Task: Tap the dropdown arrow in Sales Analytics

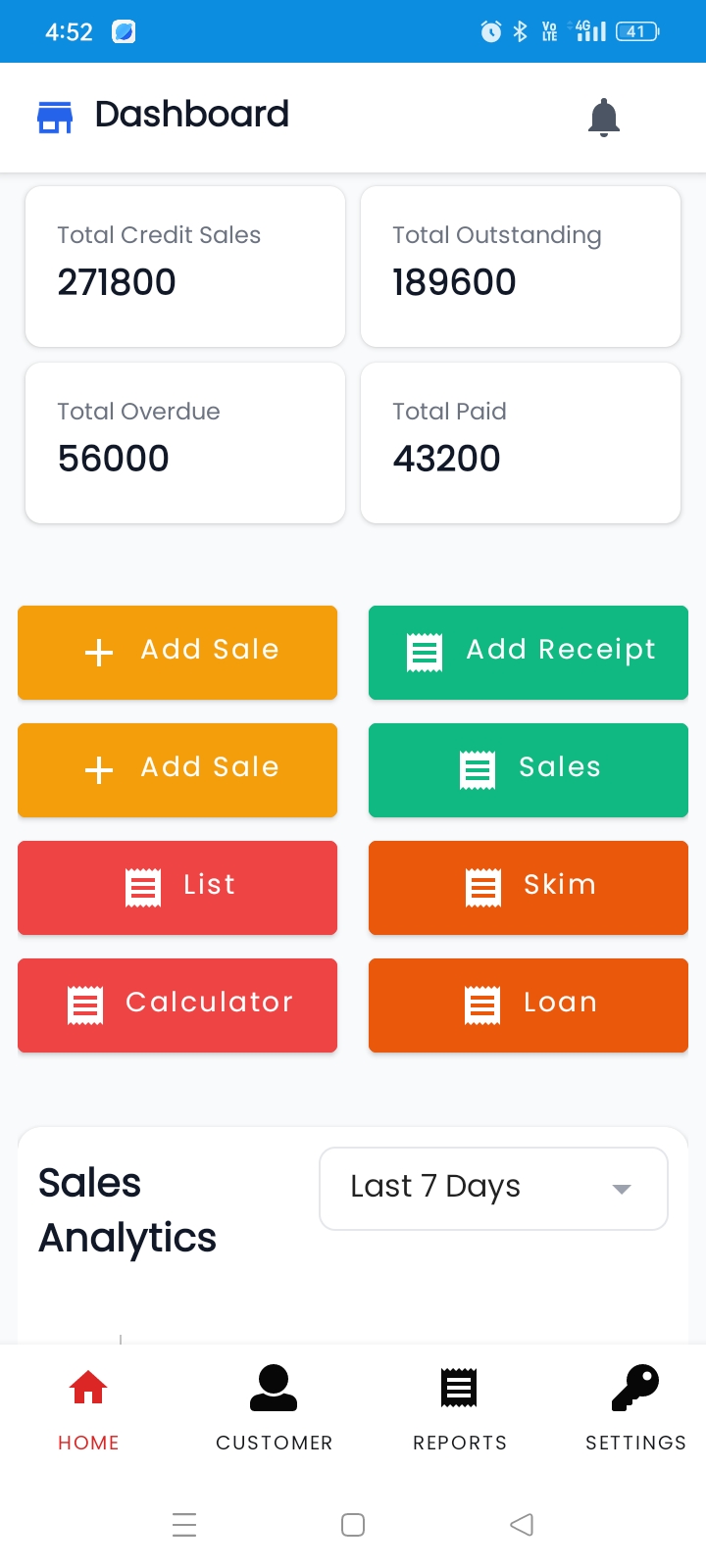Action: tap(621, 1189)
